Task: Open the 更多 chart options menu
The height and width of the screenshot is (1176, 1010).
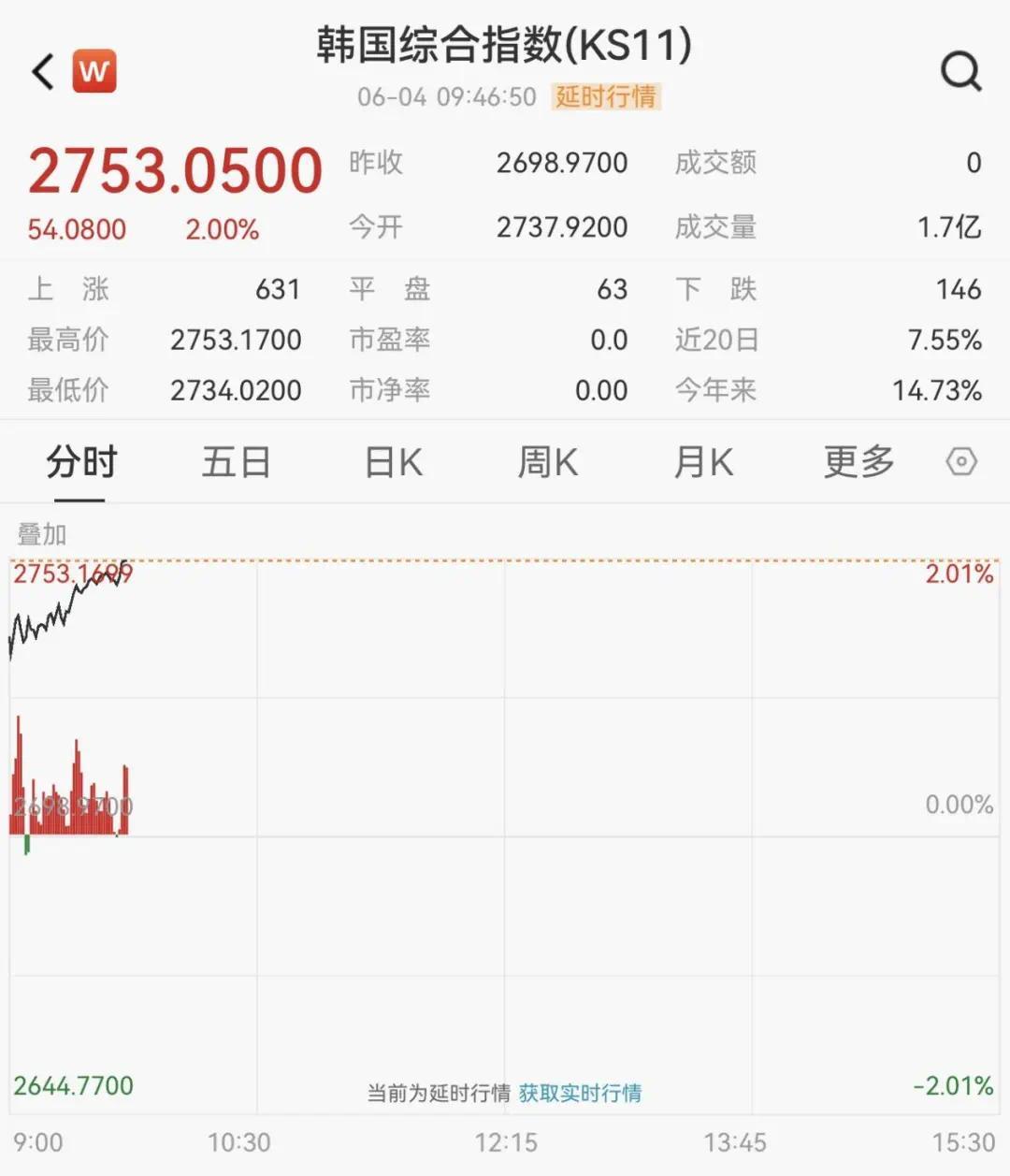Action: (x=858, y=461)
